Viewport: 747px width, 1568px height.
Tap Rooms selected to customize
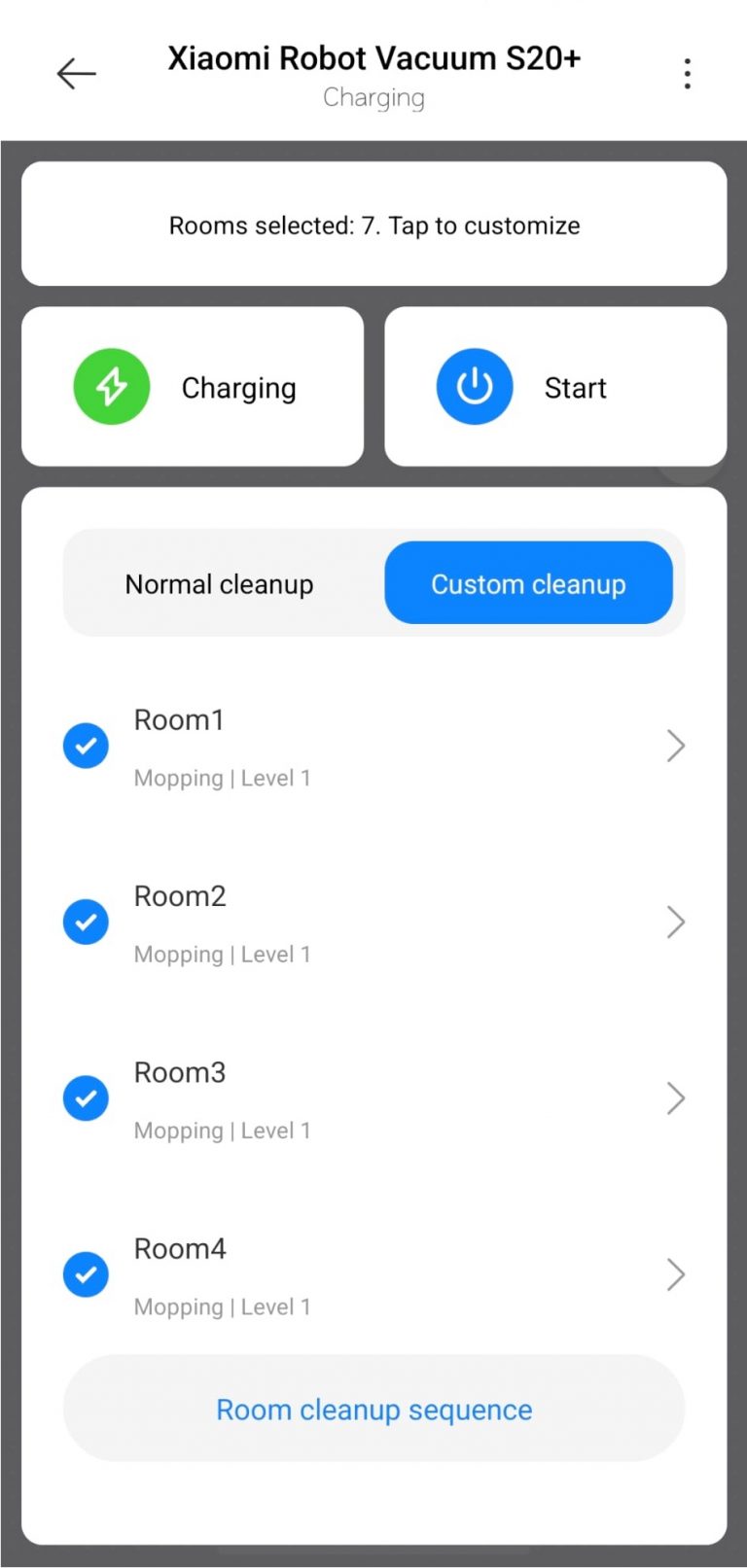tap(373, 225)
